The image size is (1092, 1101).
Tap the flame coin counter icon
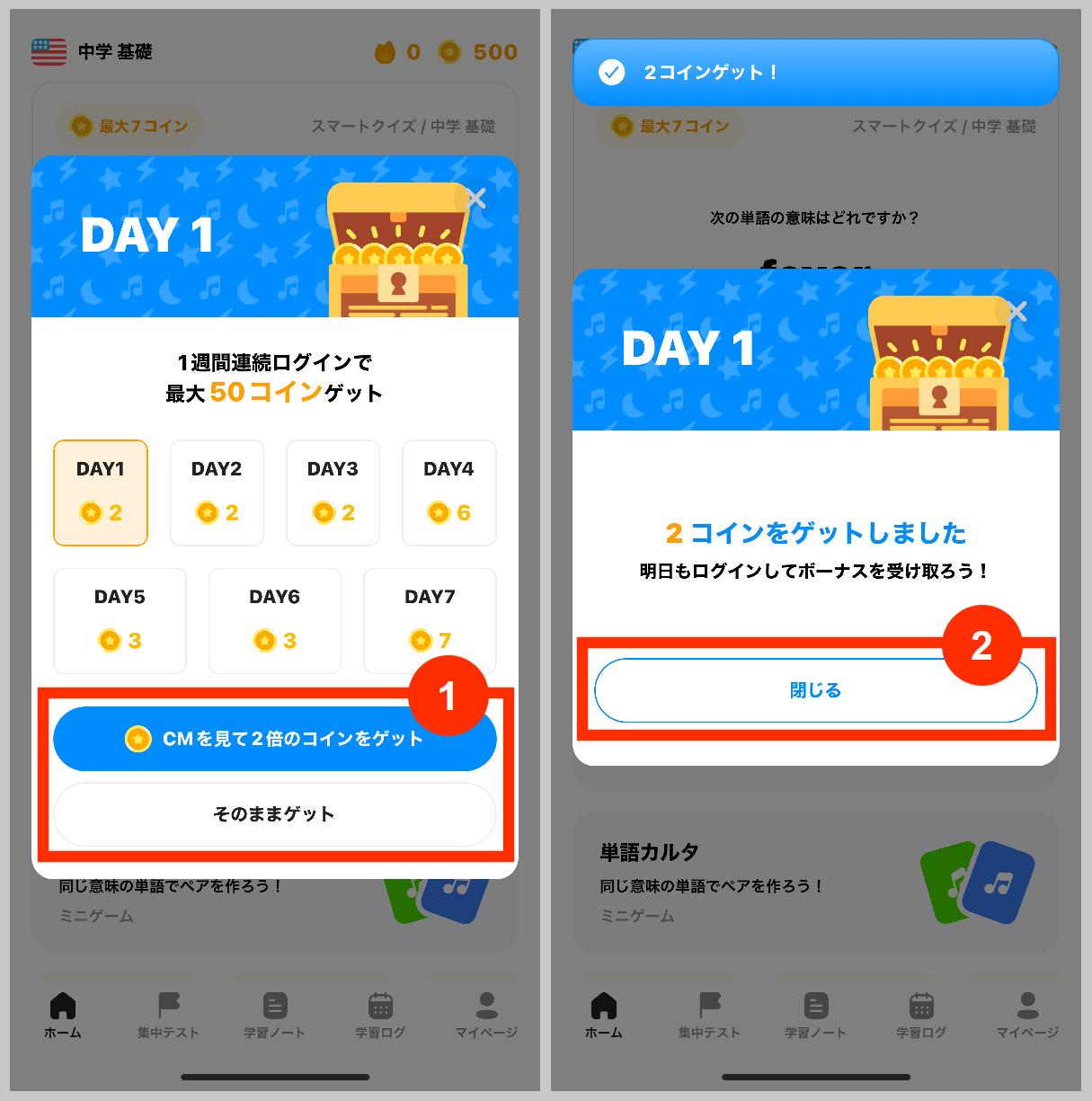[x=386, y=52]
